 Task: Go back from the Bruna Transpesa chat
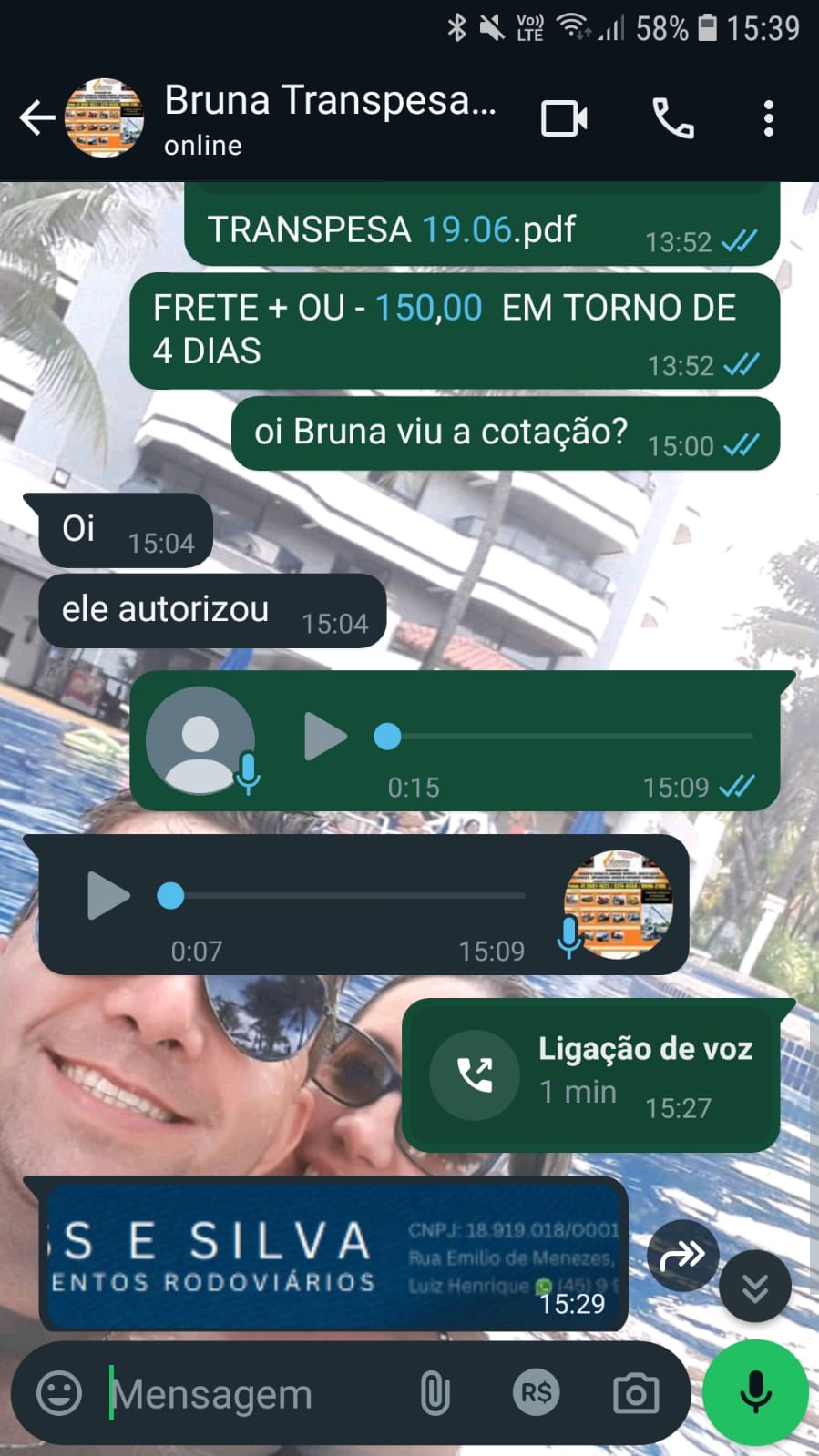tap(36, 118)
